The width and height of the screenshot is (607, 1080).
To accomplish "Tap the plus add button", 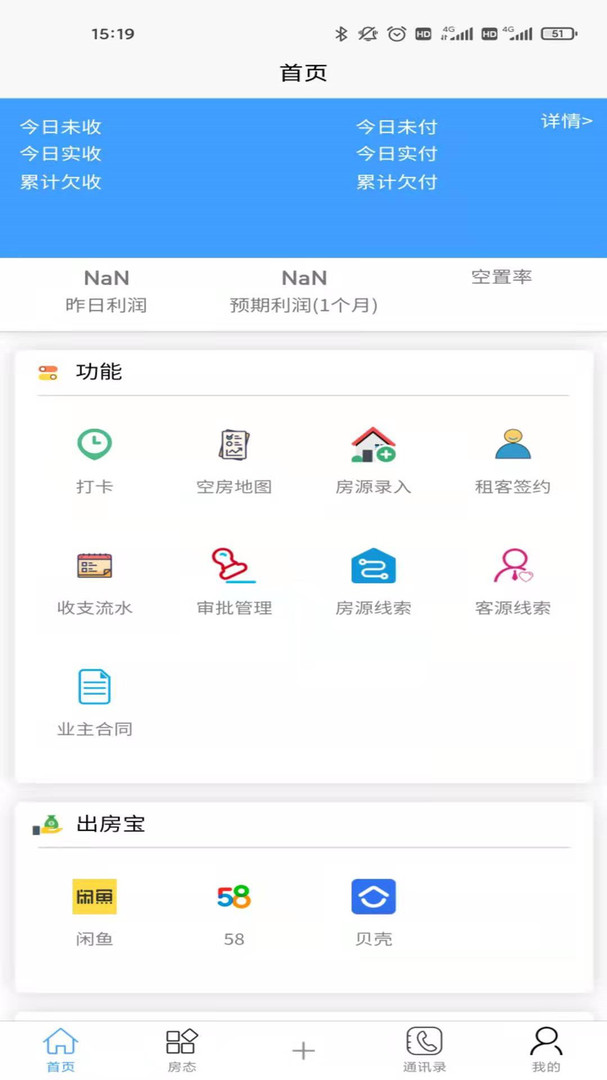I will [x=303, y=1050].
